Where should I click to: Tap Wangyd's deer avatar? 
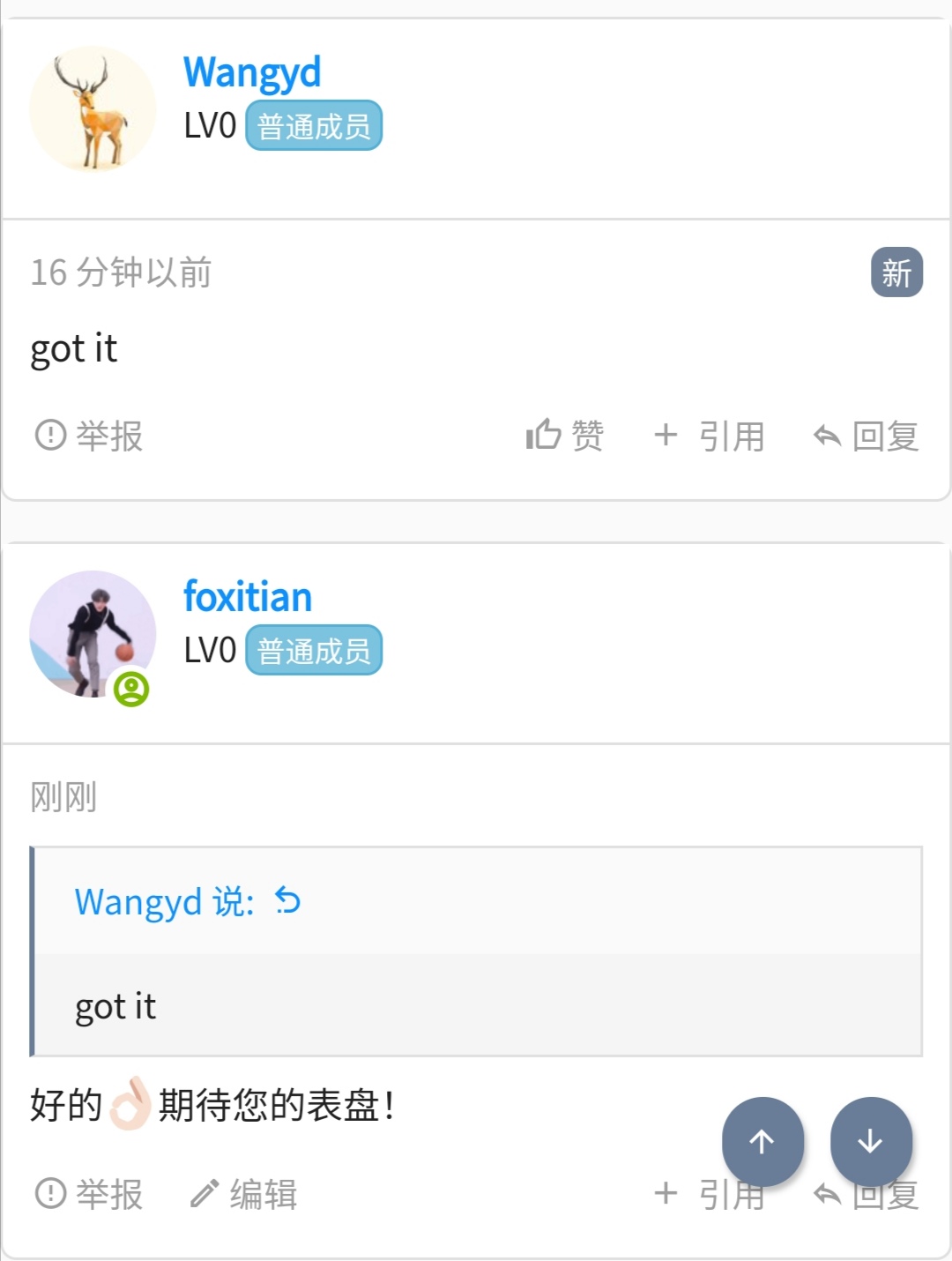[x=93, y=109]
